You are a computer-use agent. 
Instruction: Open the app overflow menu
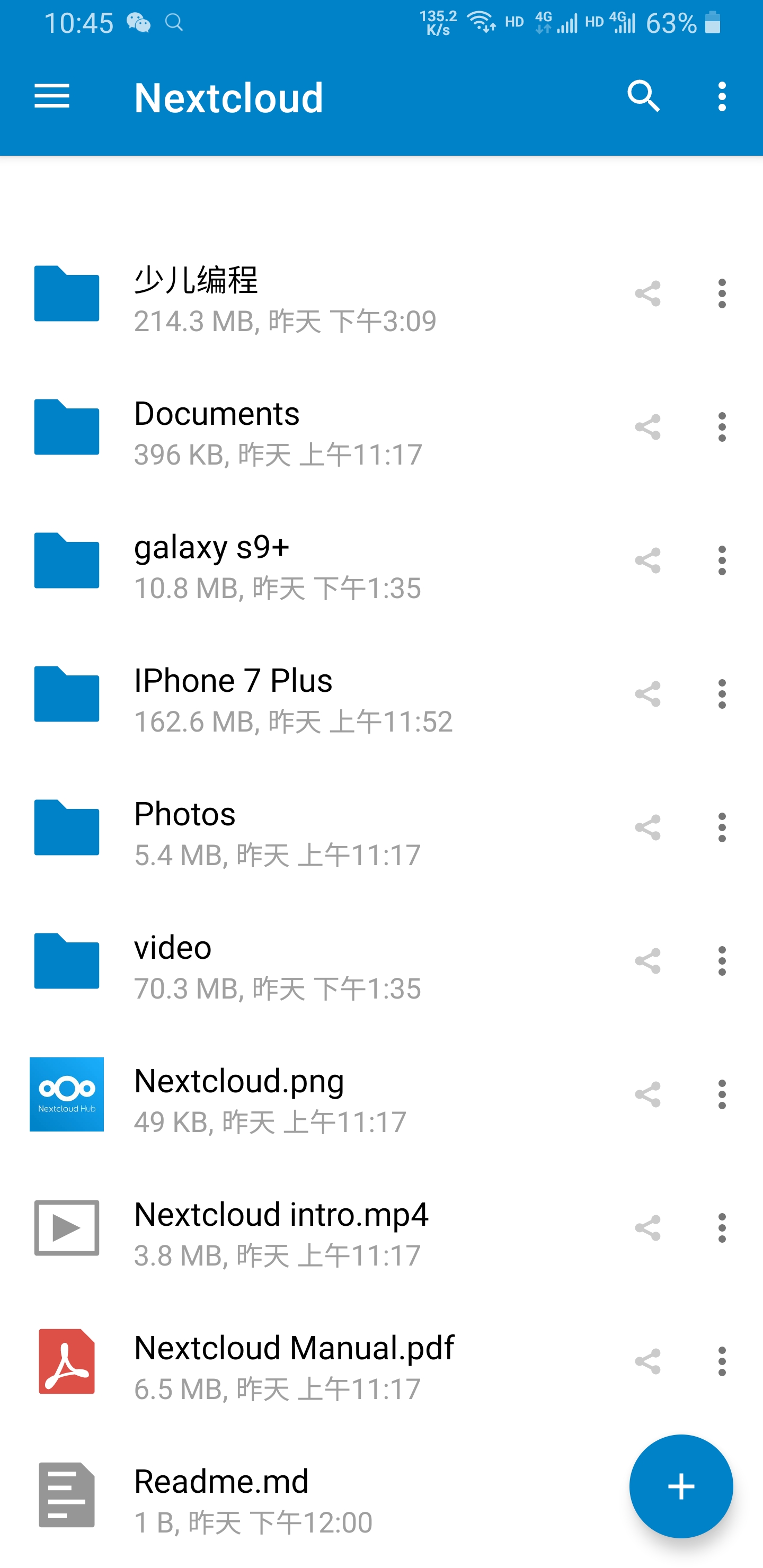pos(722,96)
